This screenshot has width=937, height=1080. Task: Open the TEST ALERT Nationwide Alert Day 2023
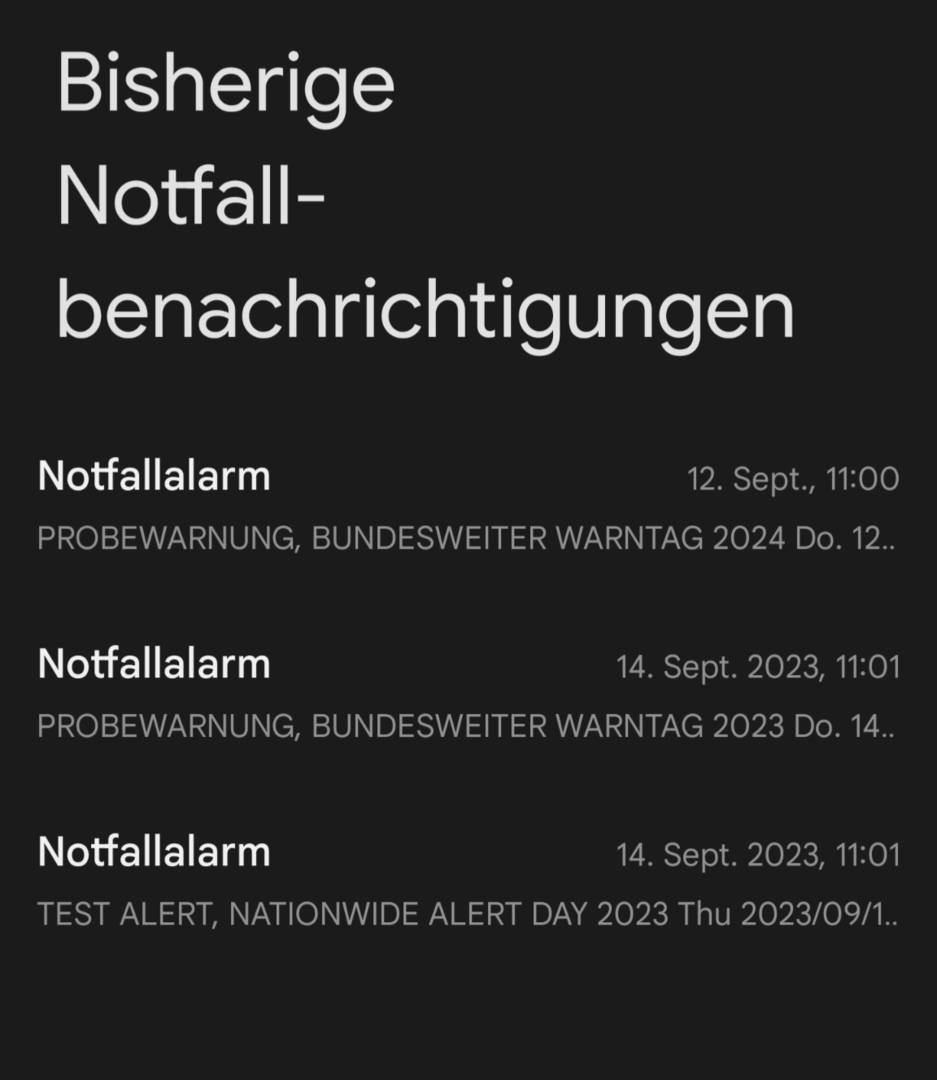468,883
